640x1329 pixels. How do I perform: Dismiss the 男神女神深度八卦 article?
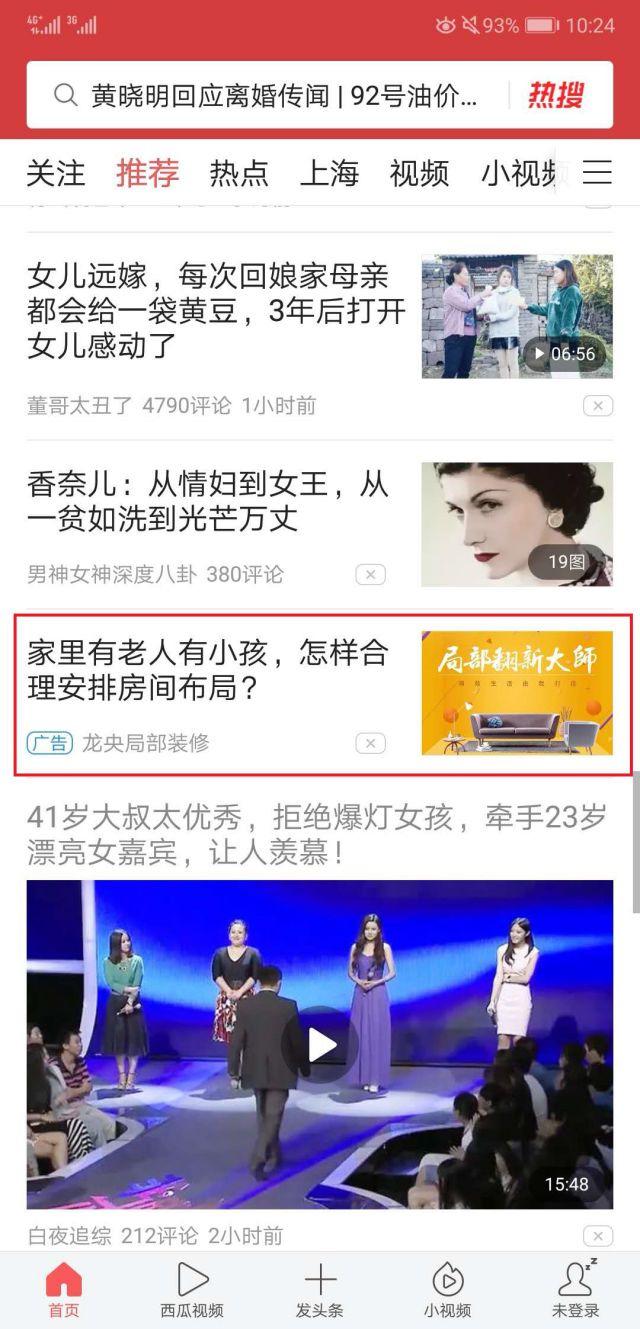(370, 575)
